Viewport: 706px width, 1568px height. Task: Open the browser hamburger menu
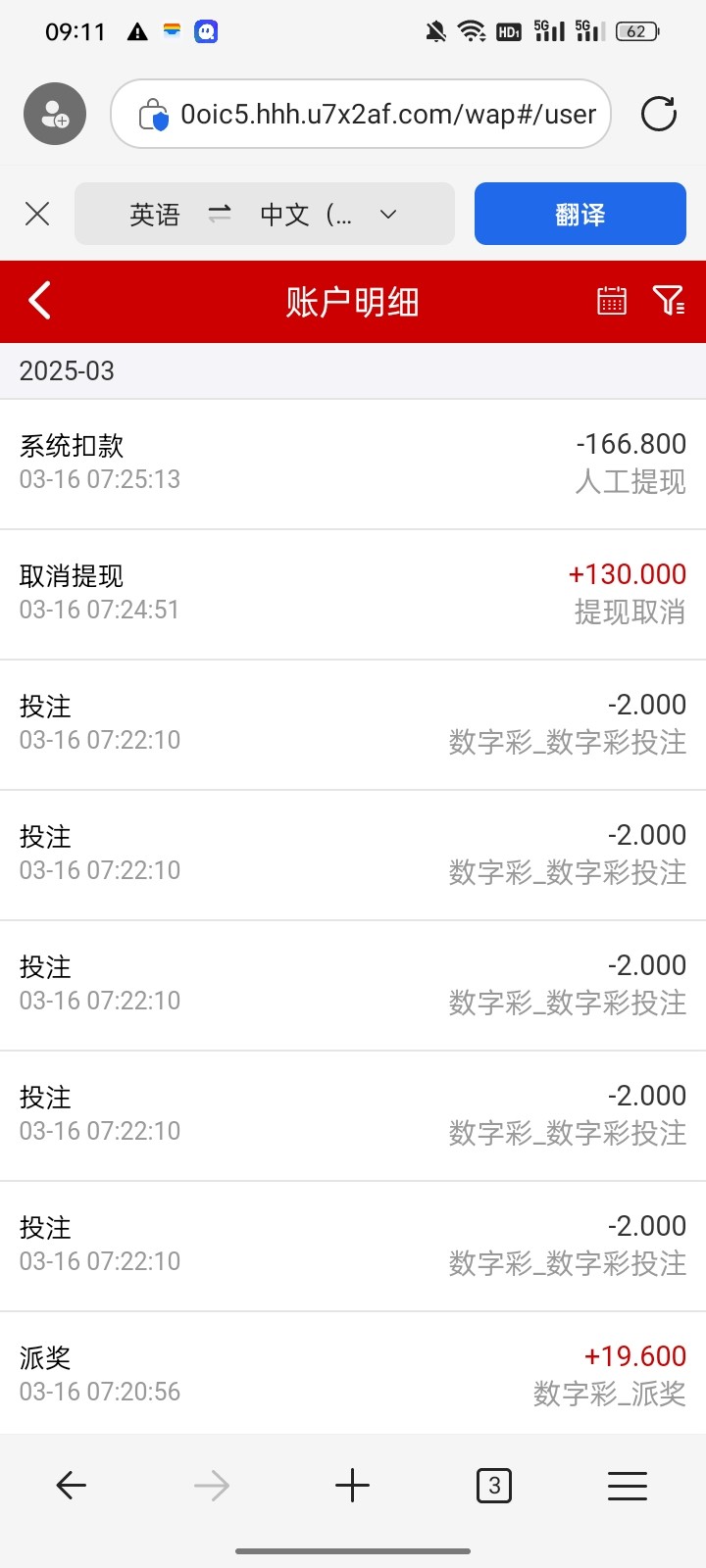(x=628, y=1486)
